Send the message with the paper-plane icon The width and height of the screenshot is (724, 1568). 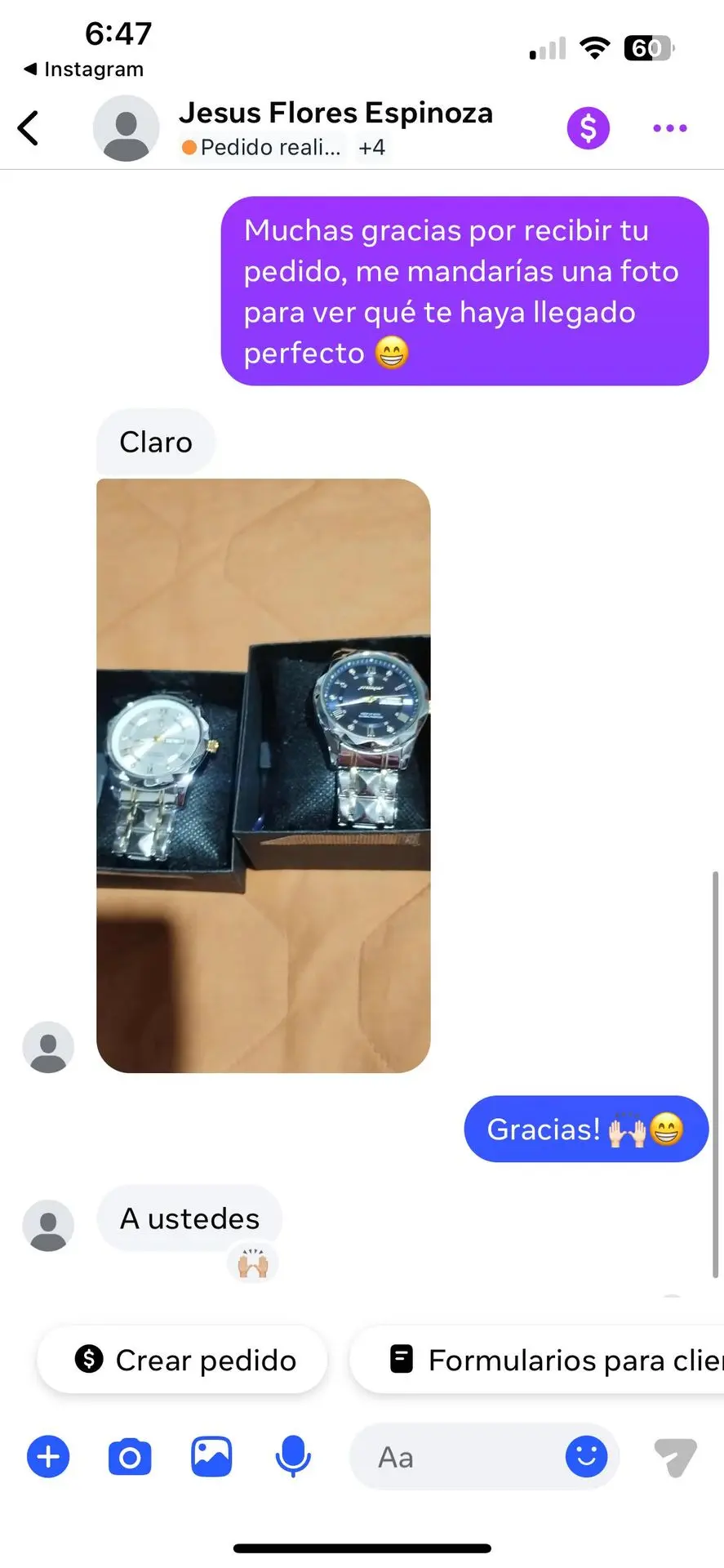coord(675,1457)
